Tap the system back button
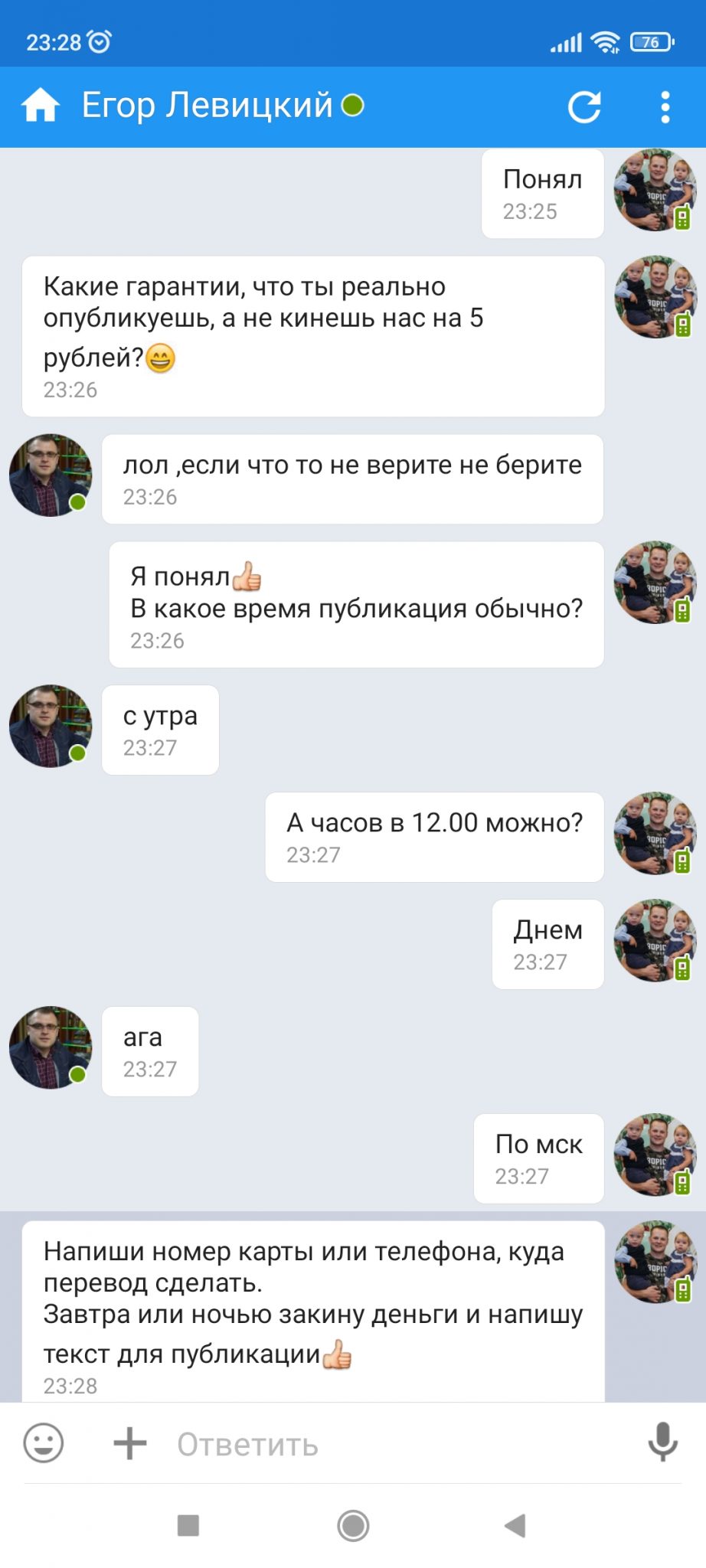The image size is (706, 1568). click(x=515, y=1525)
